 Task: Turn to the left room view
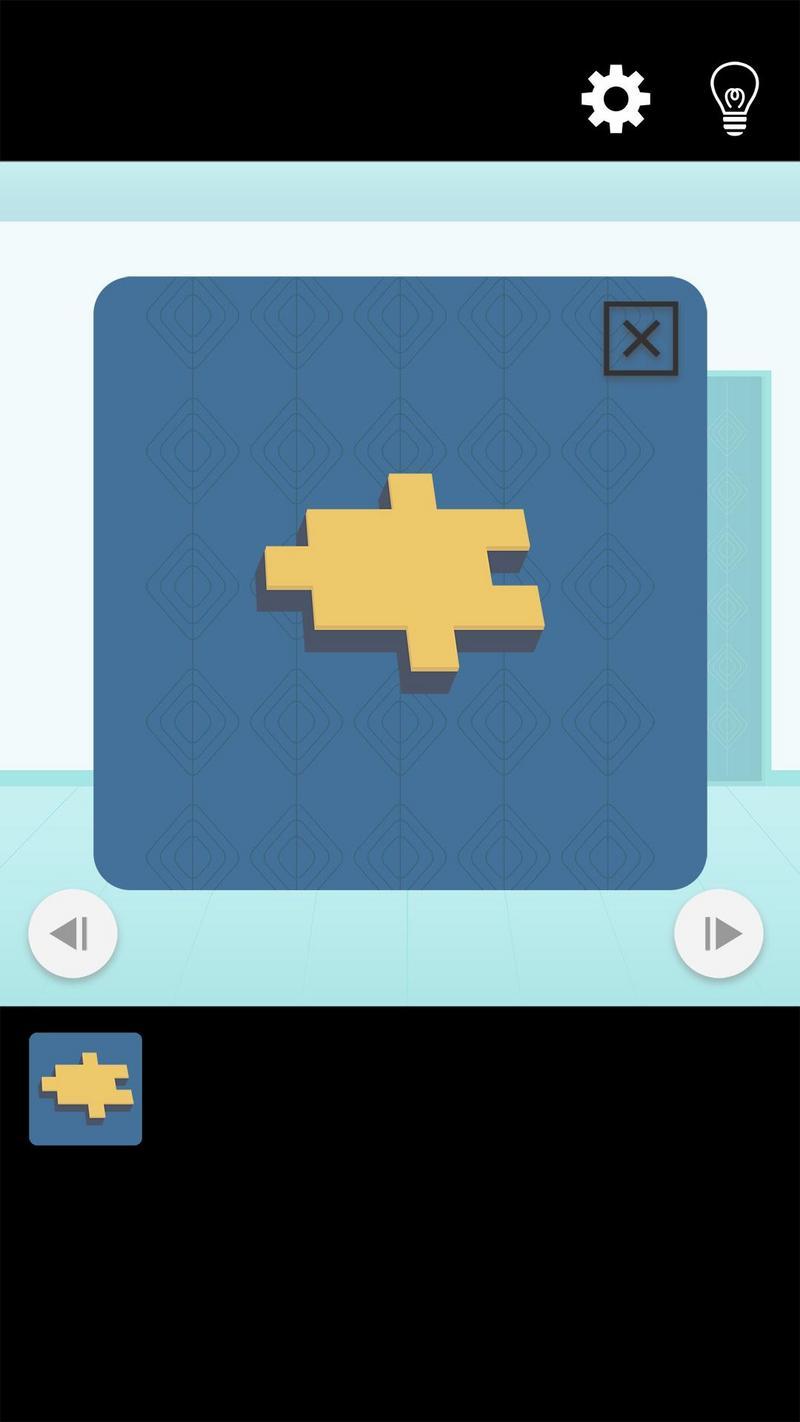73,934
